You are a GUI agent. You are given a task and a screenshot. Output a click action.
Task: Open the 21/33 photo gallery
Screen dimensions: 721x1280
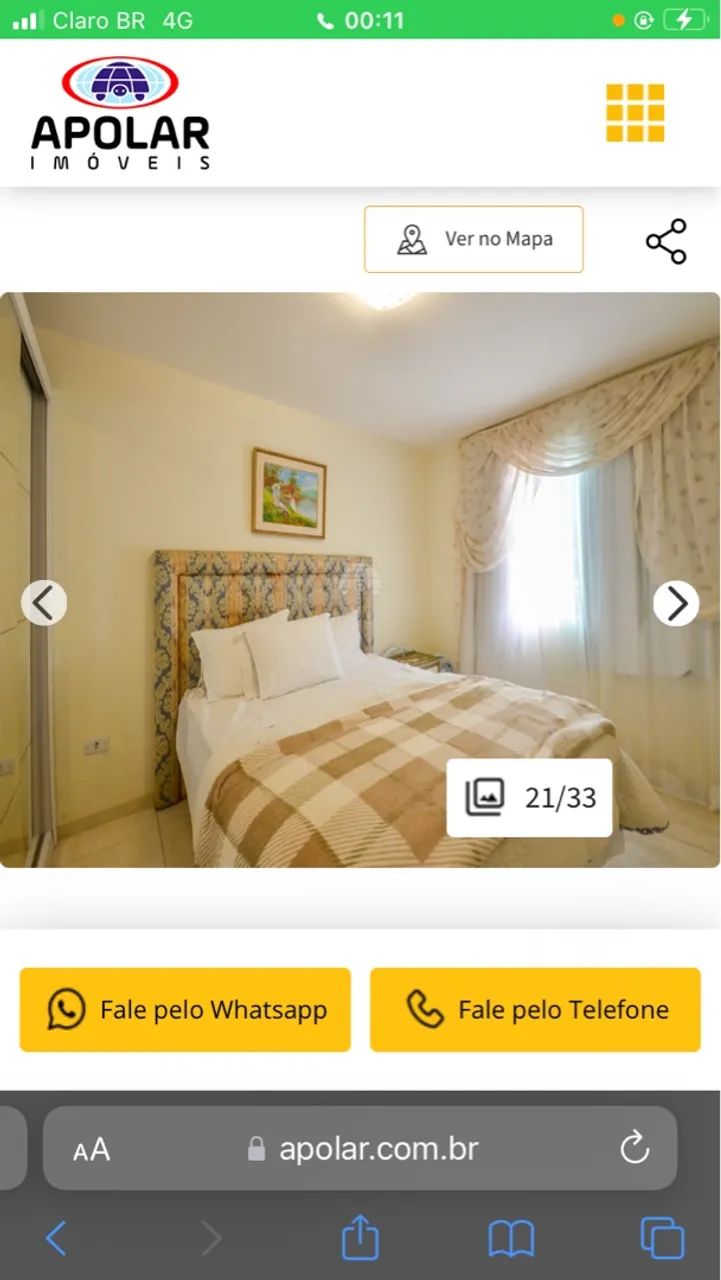point(529,797)
